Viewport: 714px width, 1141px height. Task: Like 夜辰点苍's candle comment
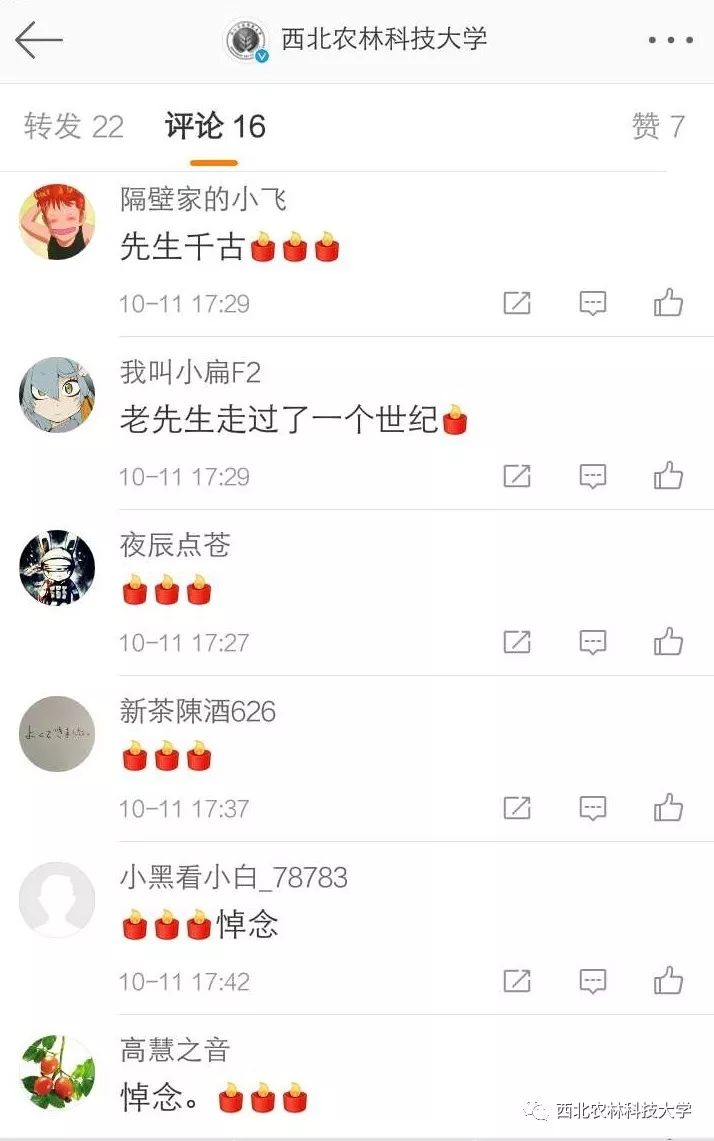click(668, 642)
